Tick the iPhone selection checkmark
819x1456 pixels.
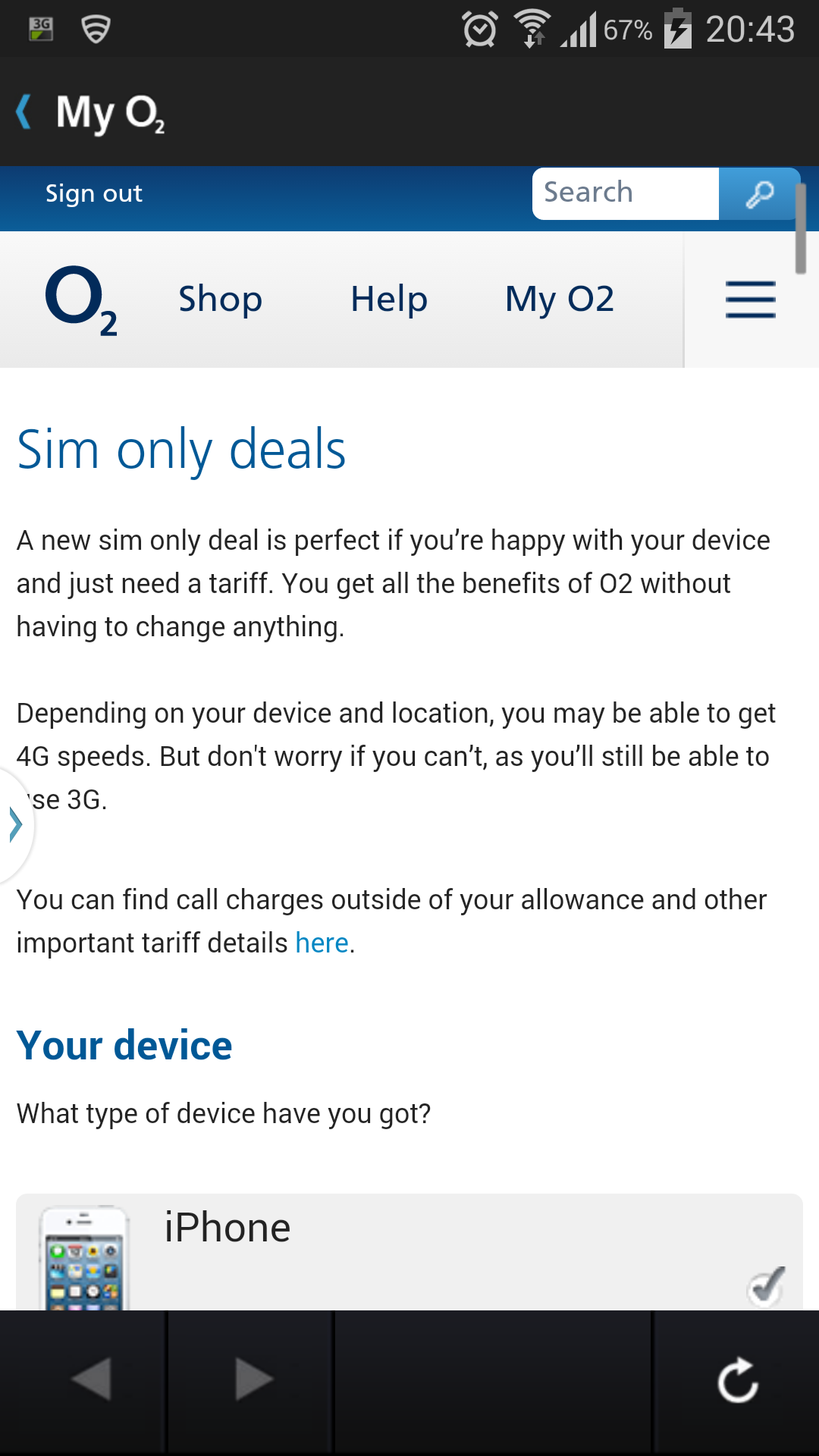(x=766, y=1287)
